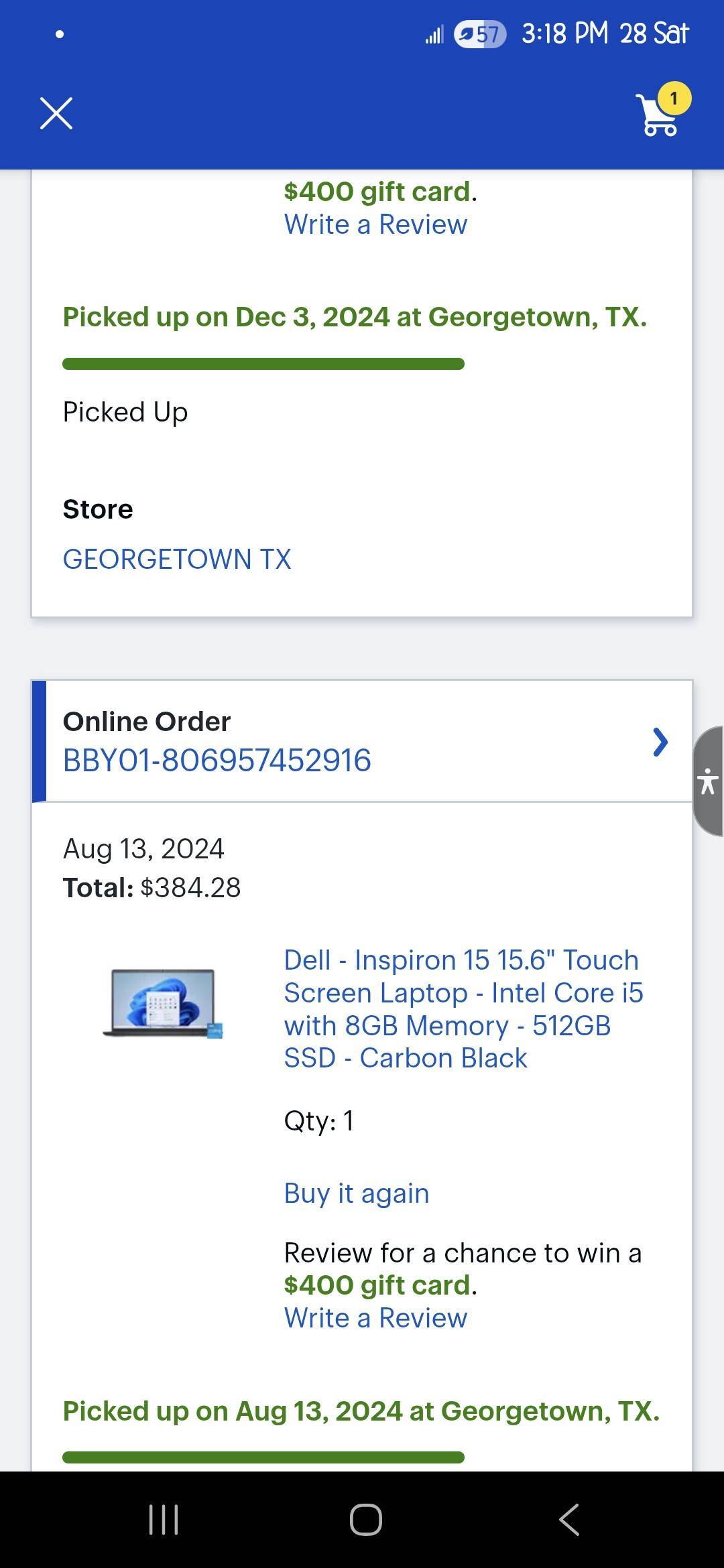
Task: Tap Buy it again for the Dell Inspiron
Action: 356,1193
